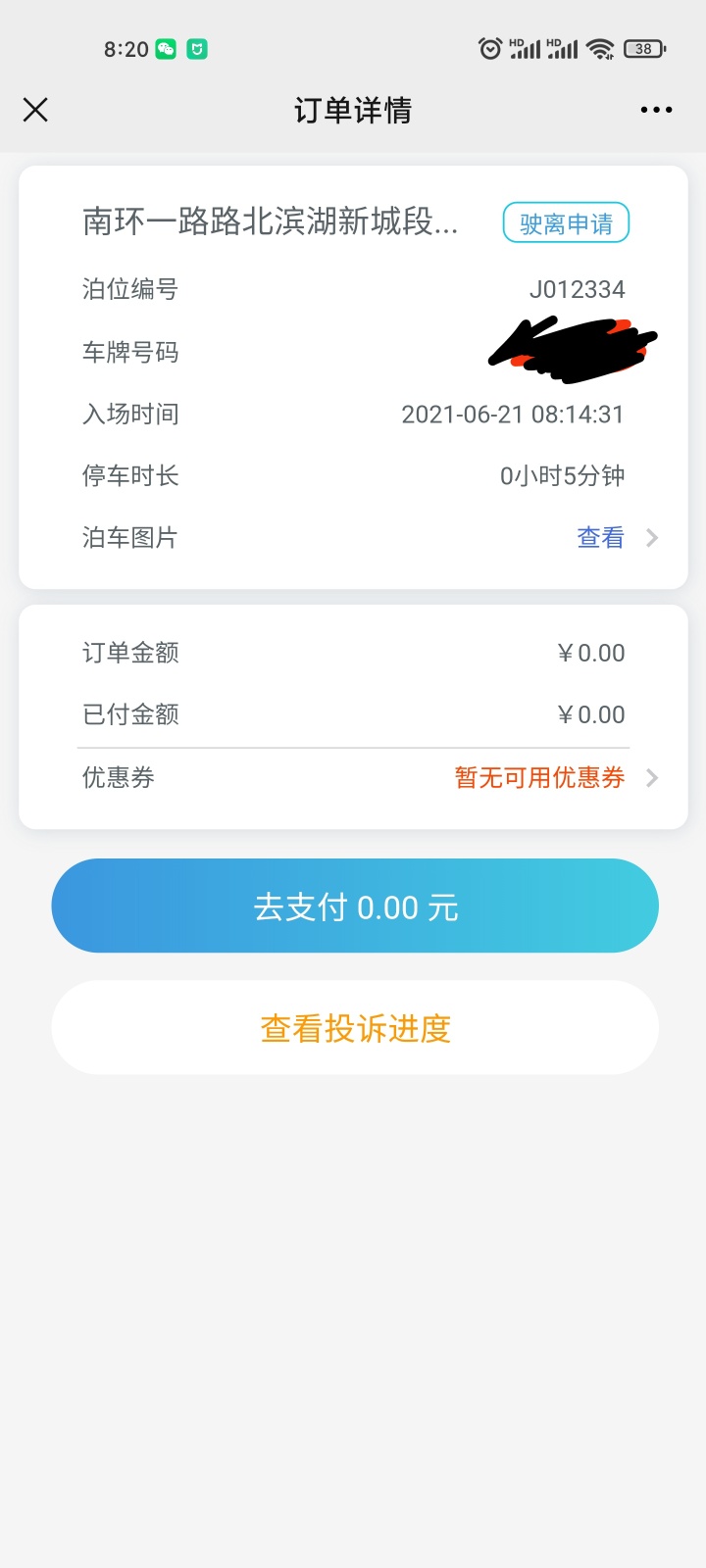Tap 去支付 0.00 元 button

coord(355,906)
